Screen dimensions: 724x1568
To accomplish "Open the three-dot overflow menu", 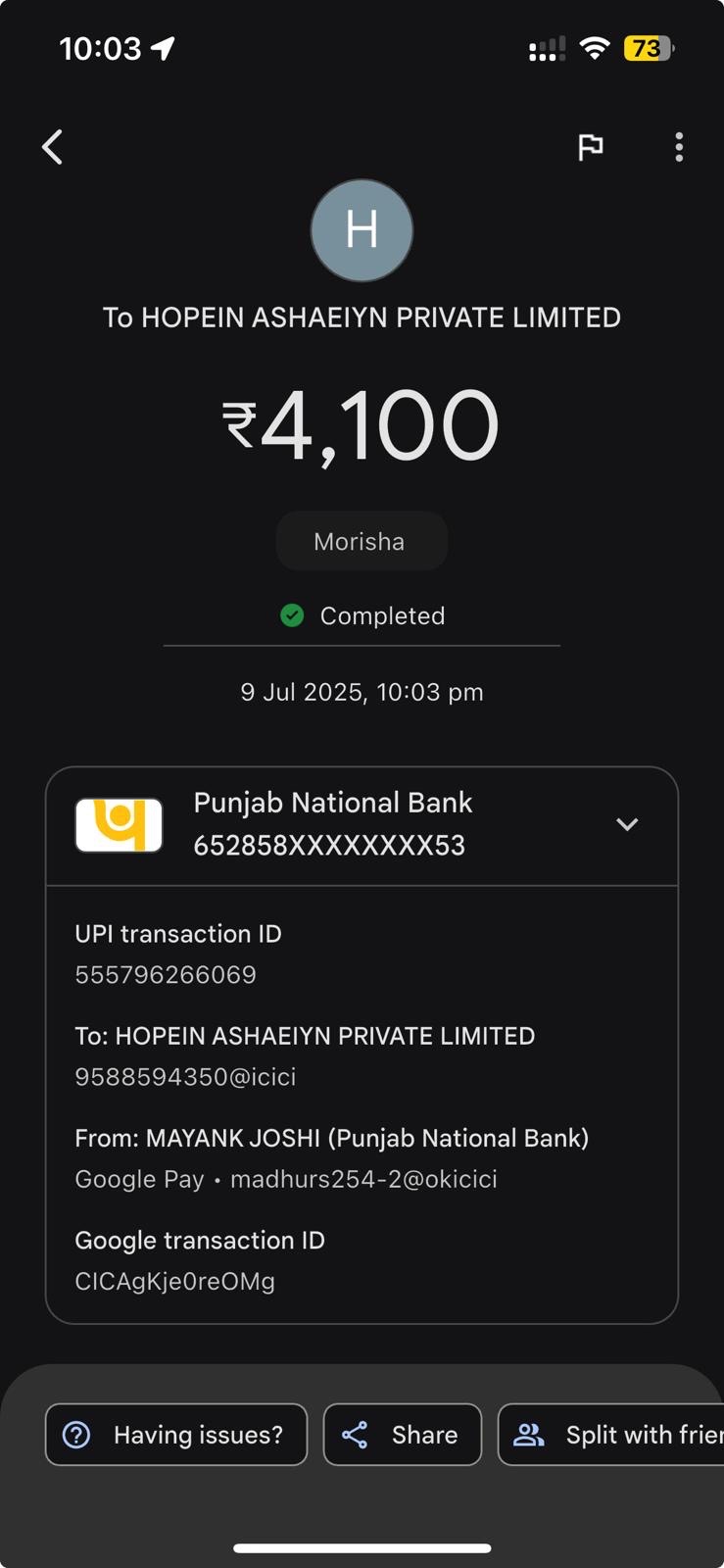I will pyautogui.click(x=679, y=147).
